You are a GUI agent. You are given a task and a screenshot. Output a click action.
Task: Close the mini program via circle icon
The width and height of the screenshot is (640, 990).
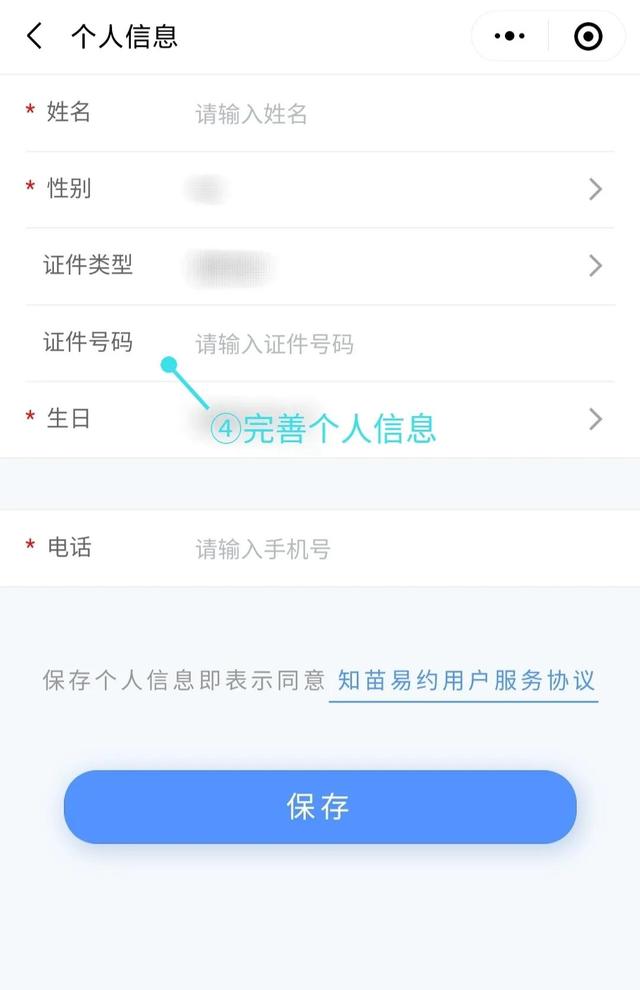coord(588,37)
